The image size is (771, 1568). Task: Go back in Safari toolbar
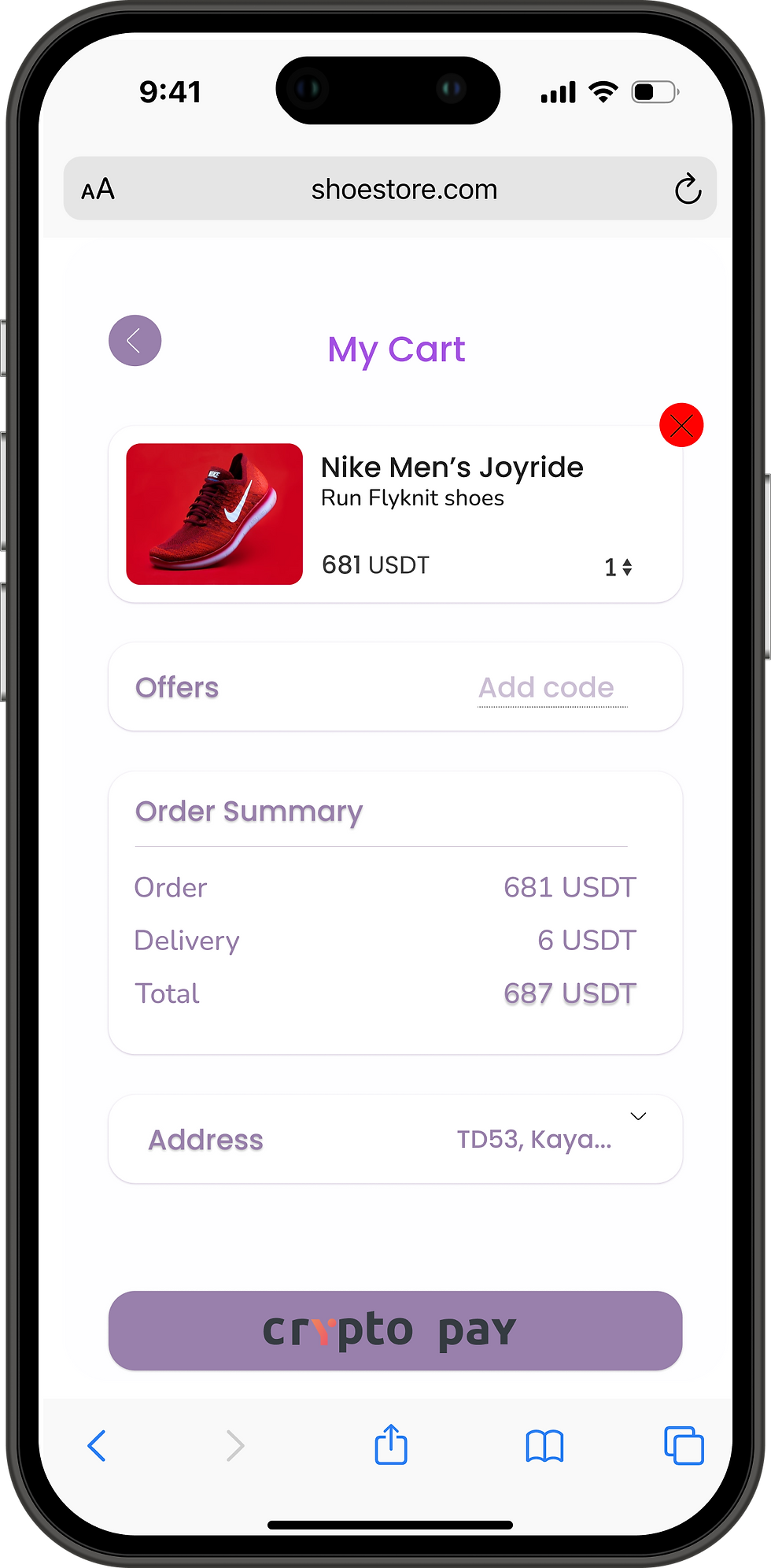97,1445
